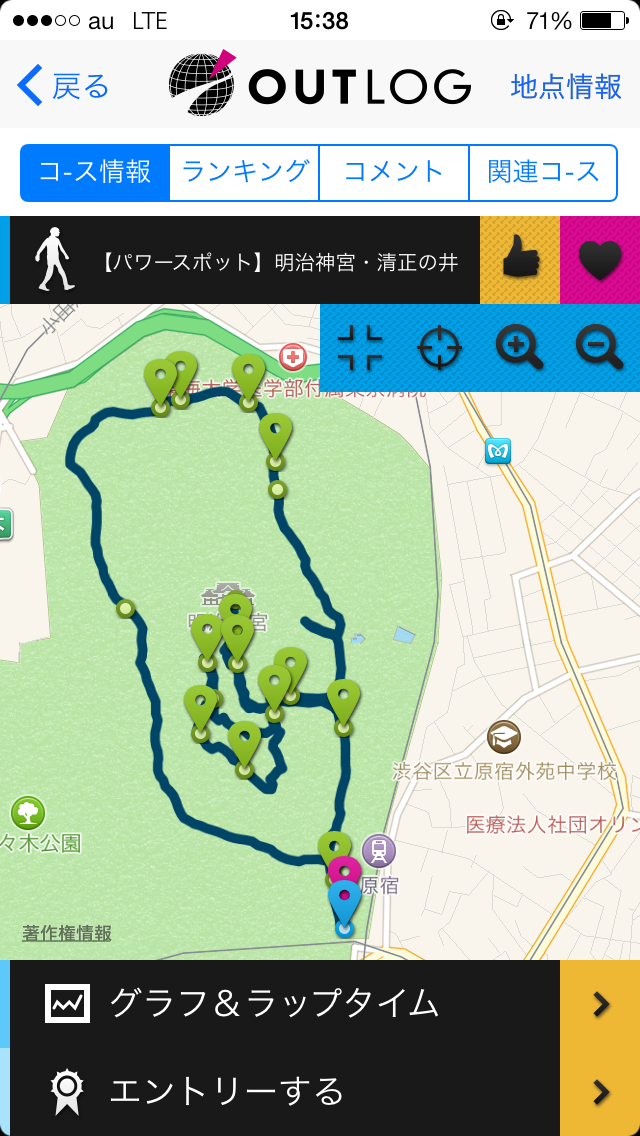Switch to the ランキング tab
Image resolution: width=640 pixels, height=1136 pixels.
(x=244, y=172)
